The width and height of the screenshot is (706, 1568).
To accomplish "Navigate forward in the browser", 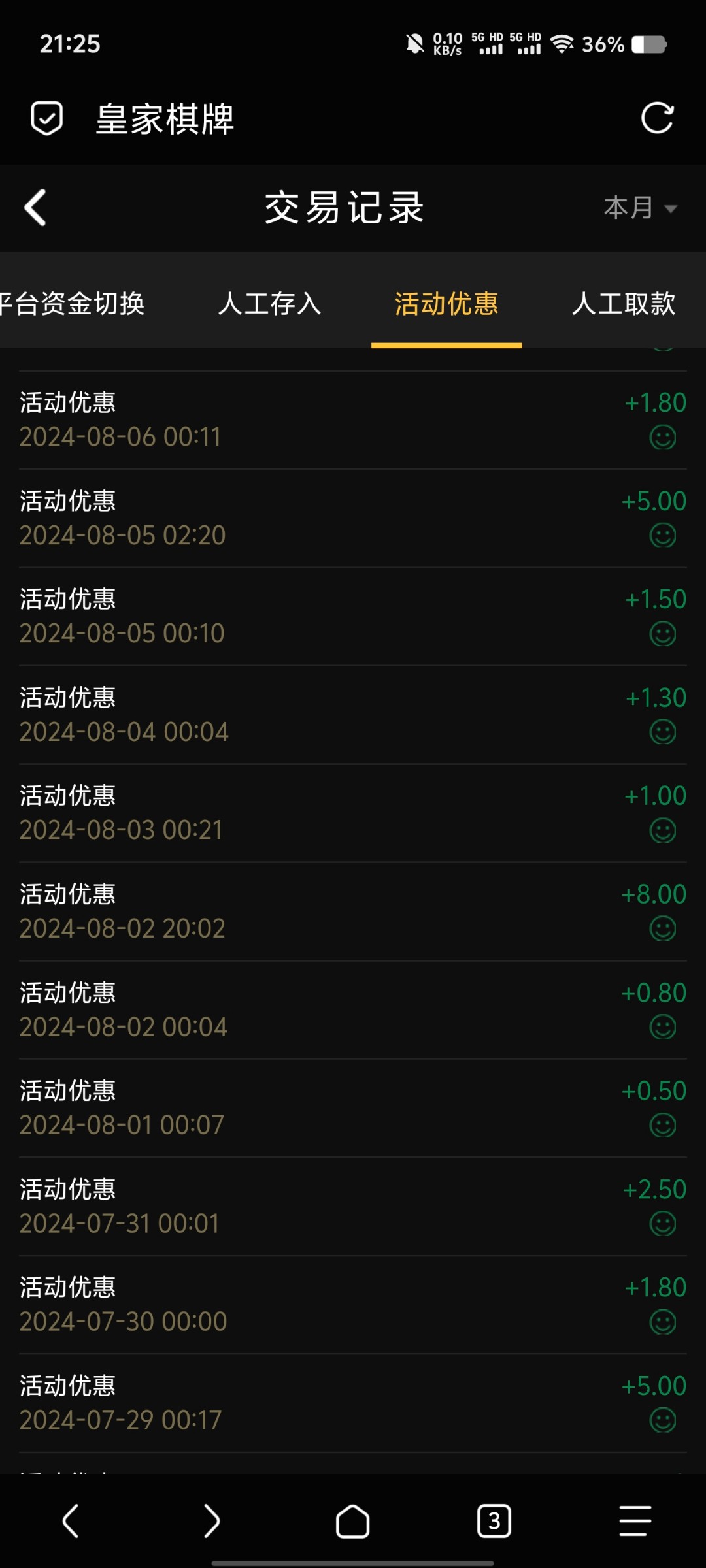I will pos(212,1521).
